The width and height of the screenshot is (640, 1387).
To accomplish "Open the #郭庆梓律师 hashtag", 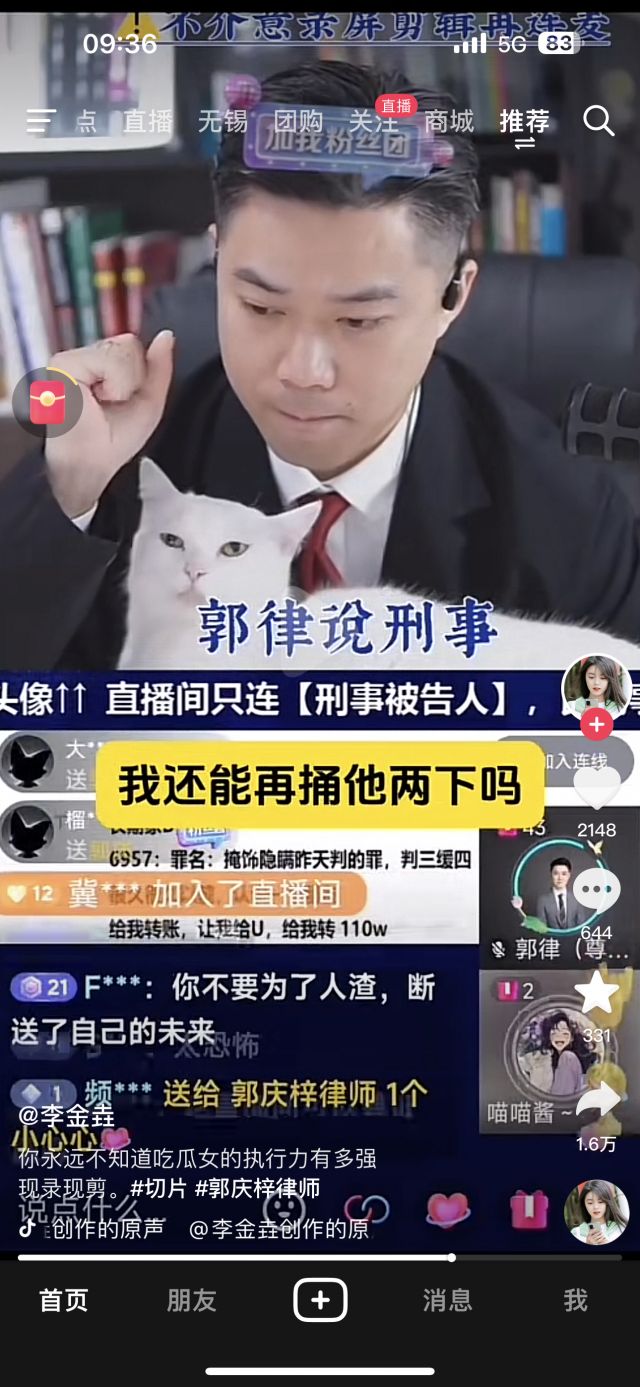I will pos(257,1189).
